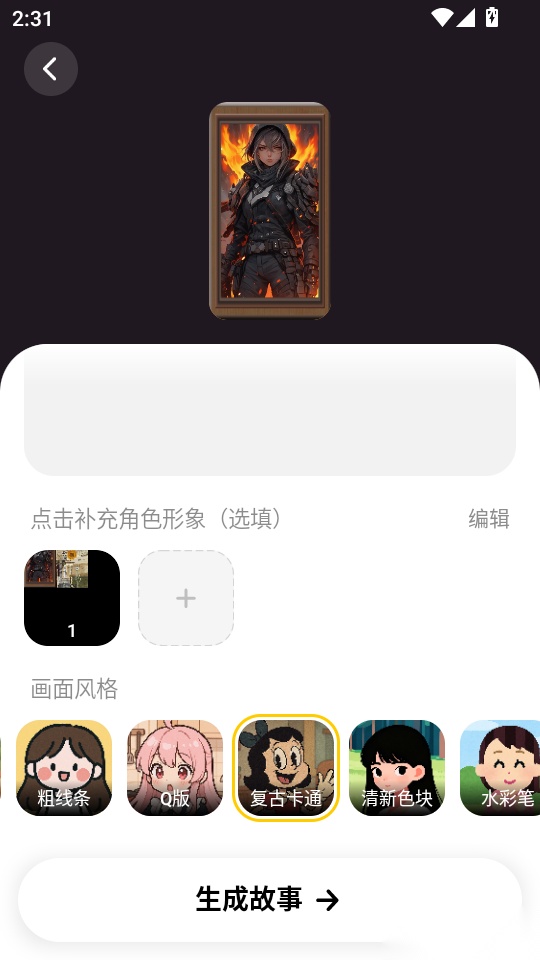The image size is (540, 960).
Task: Tap 生成故事 to generate the story
Action: coord(270,899)
